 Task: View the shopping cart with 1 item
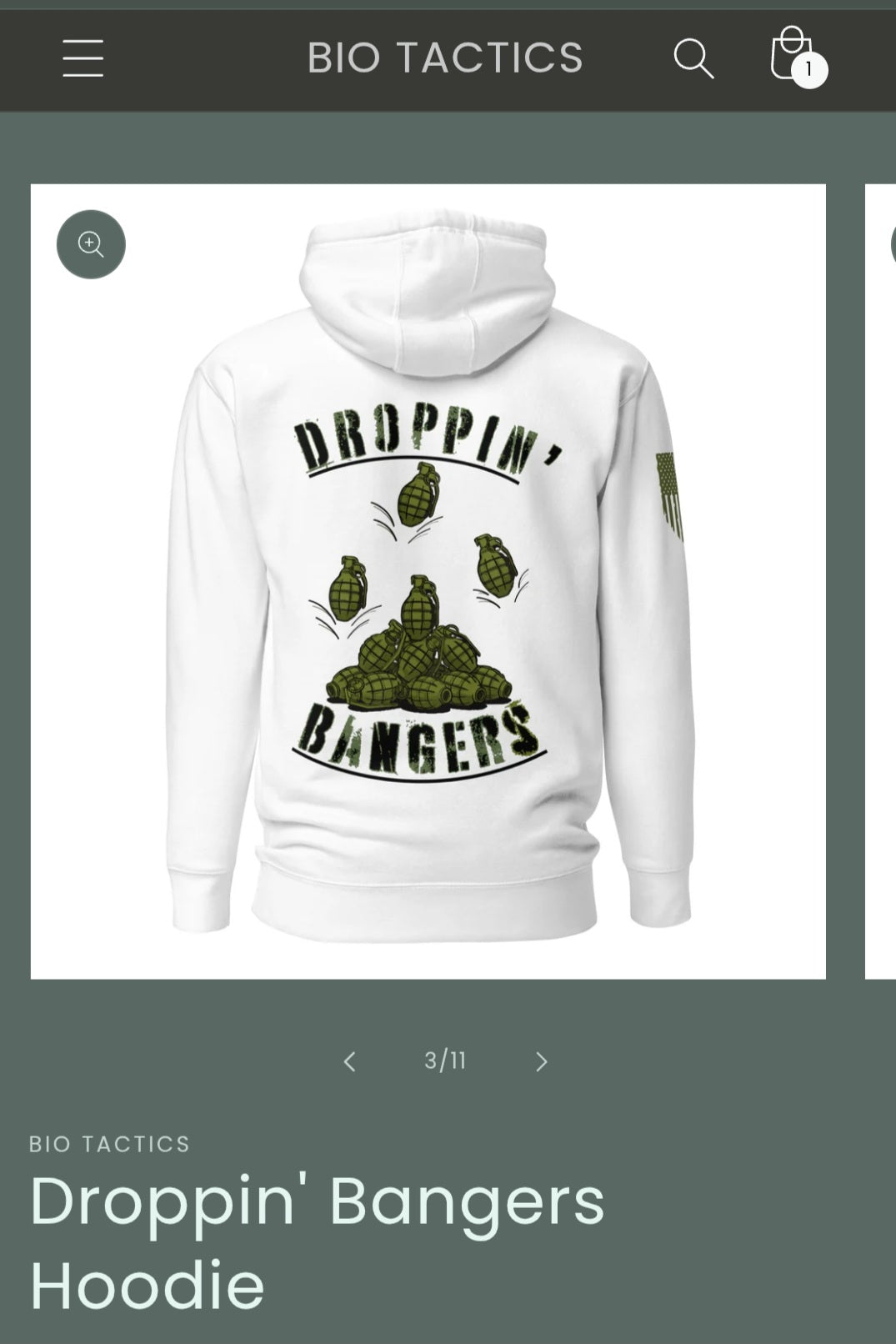coord(794,57)
